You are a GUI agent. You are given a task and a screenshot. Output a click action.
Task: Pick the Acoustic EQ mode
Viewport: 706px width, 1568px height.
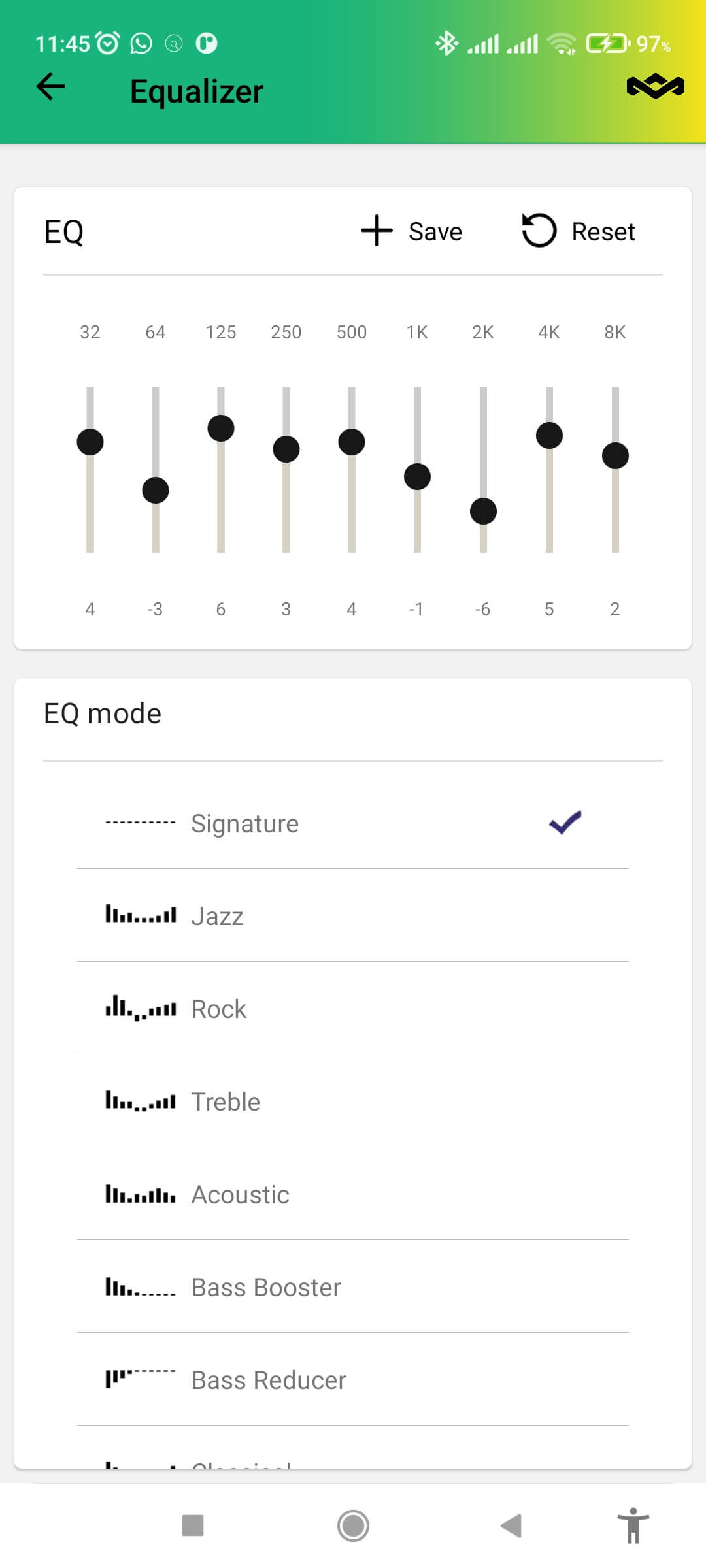coord(353,1194)
